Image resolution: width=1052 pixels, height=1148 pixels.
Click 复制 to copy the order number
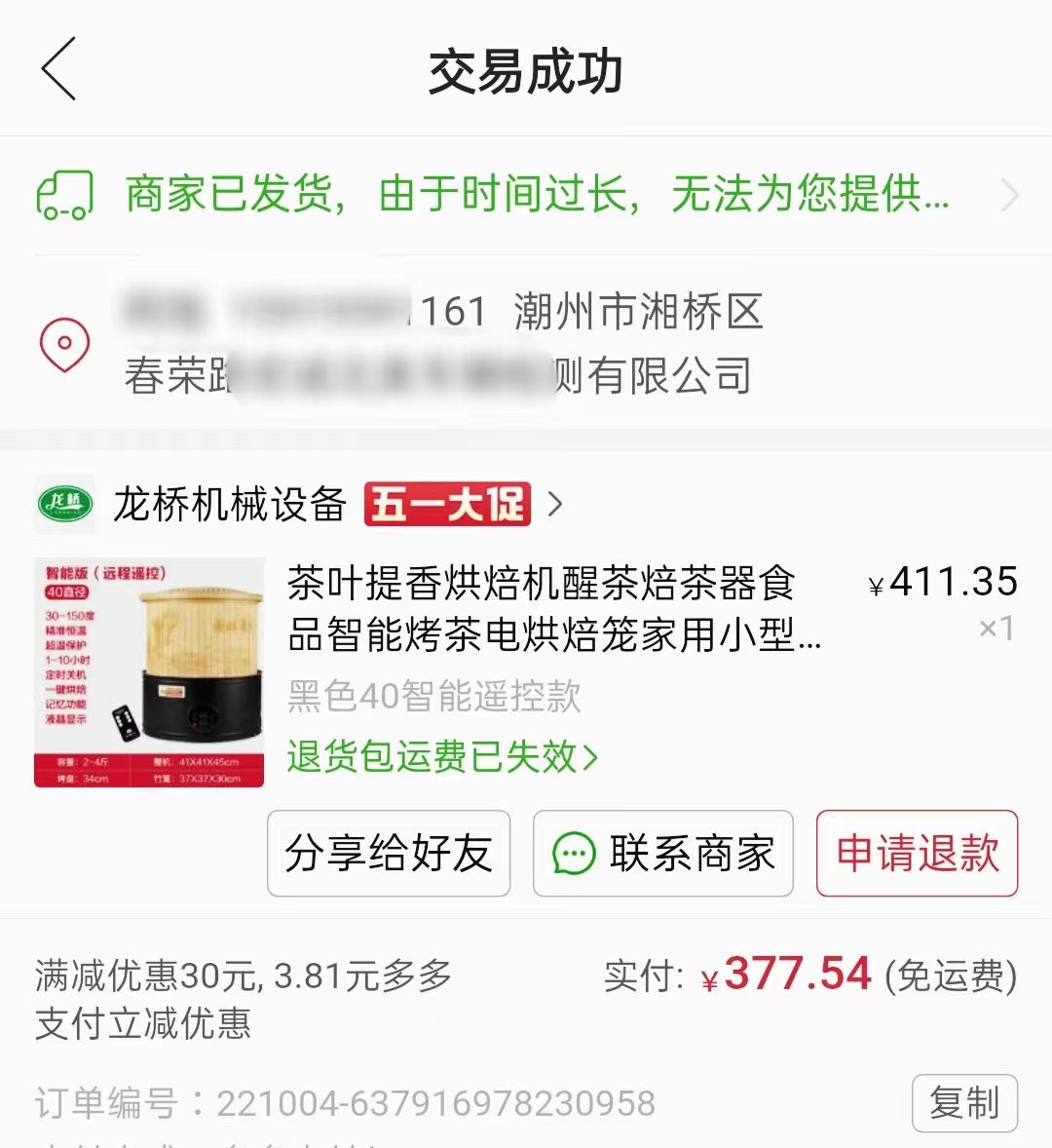[x=964, y=1102]
